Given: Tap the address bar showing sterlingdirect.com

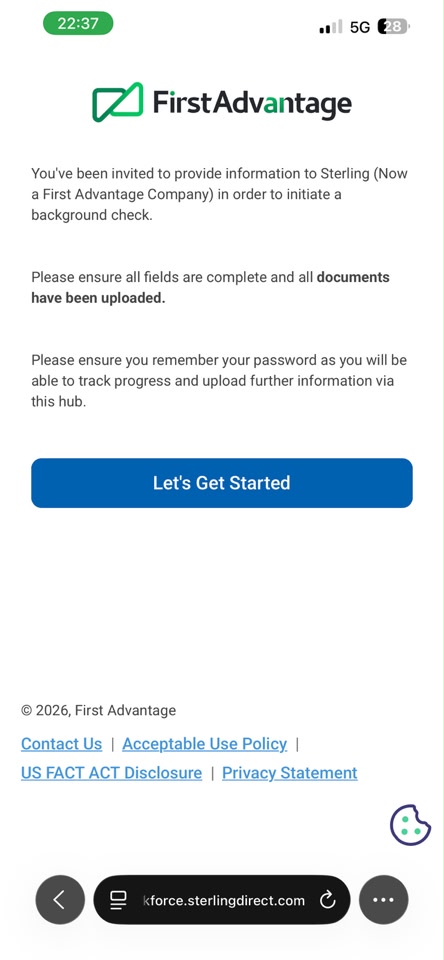Looking at the screenshot, I should 222,899.
